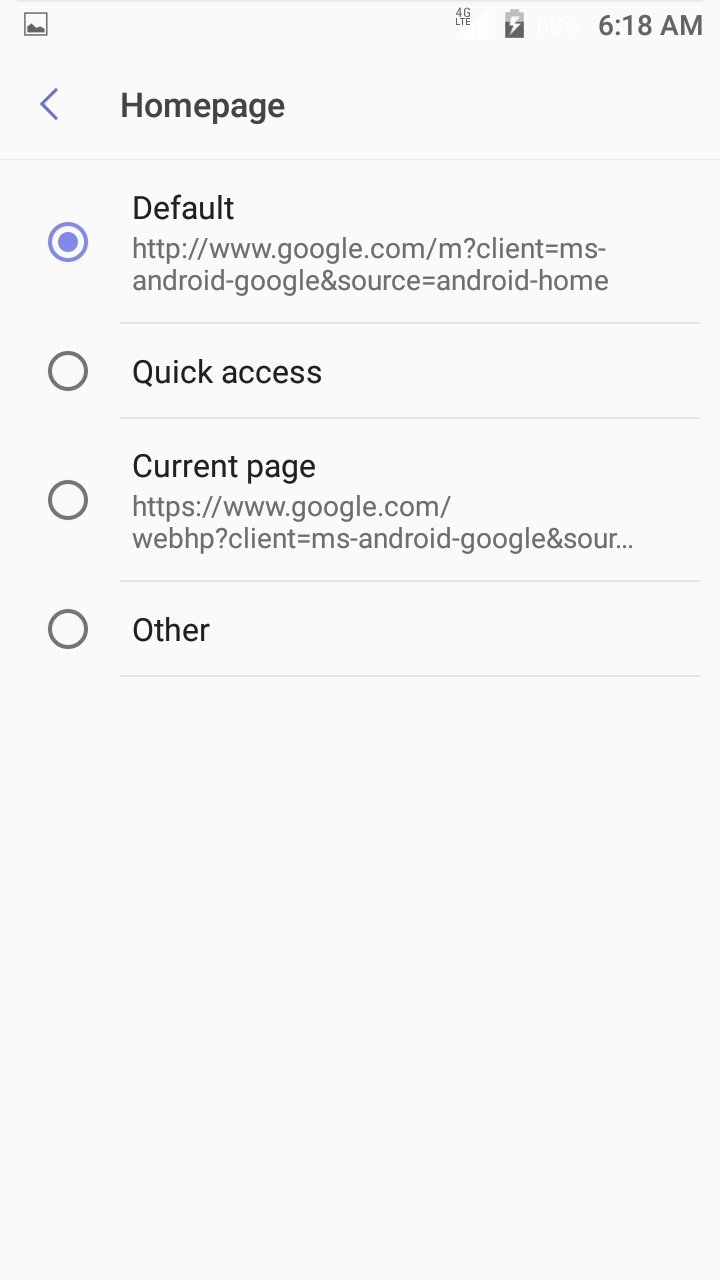Viewport: 720px width, 1280px height.
Task: Set Current page as homepage
Action: pyautogui.click(x=68, y=500)
